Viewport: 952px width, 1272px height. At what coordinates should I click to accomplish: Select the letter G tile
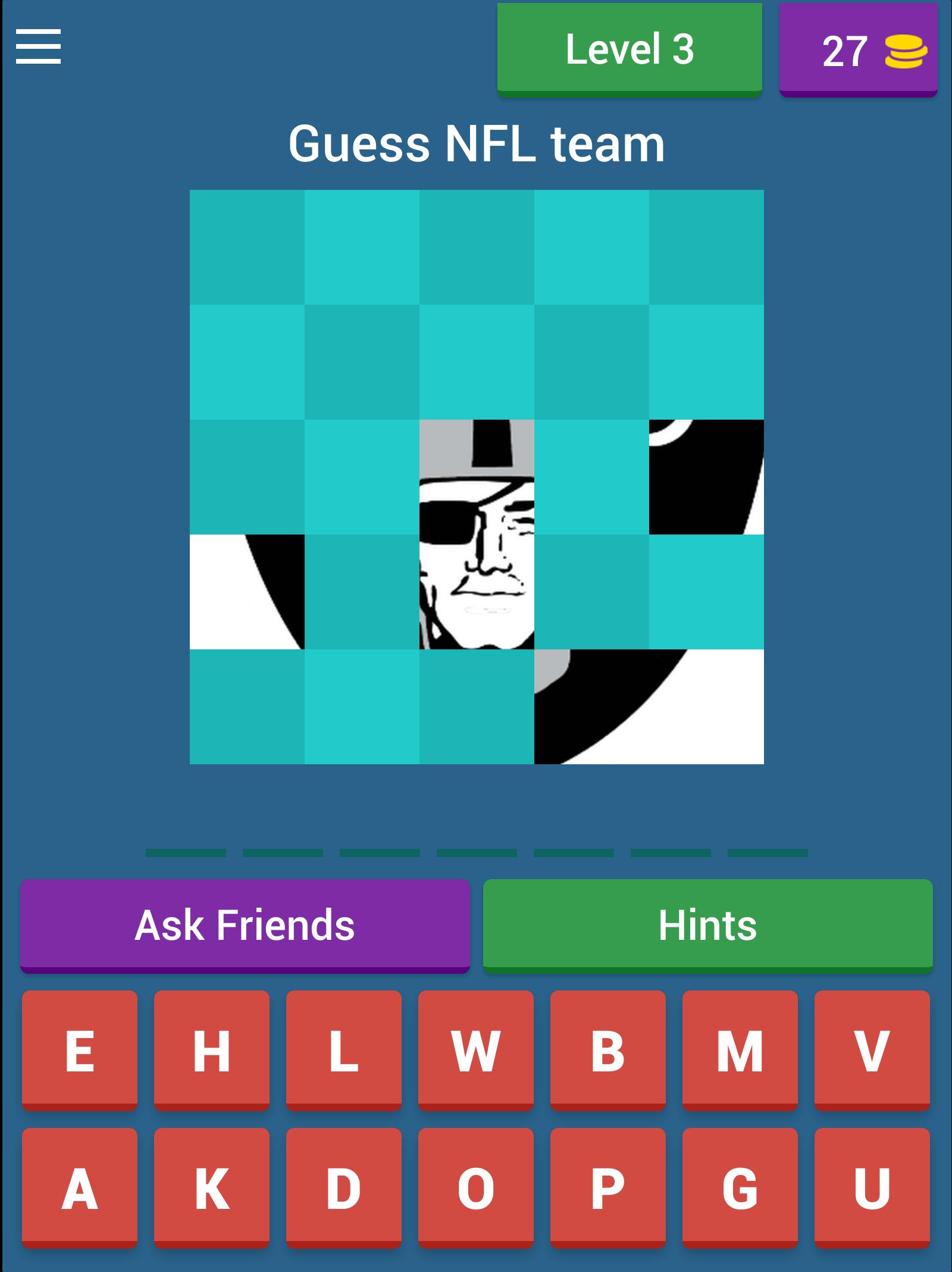click(740, 1187)
